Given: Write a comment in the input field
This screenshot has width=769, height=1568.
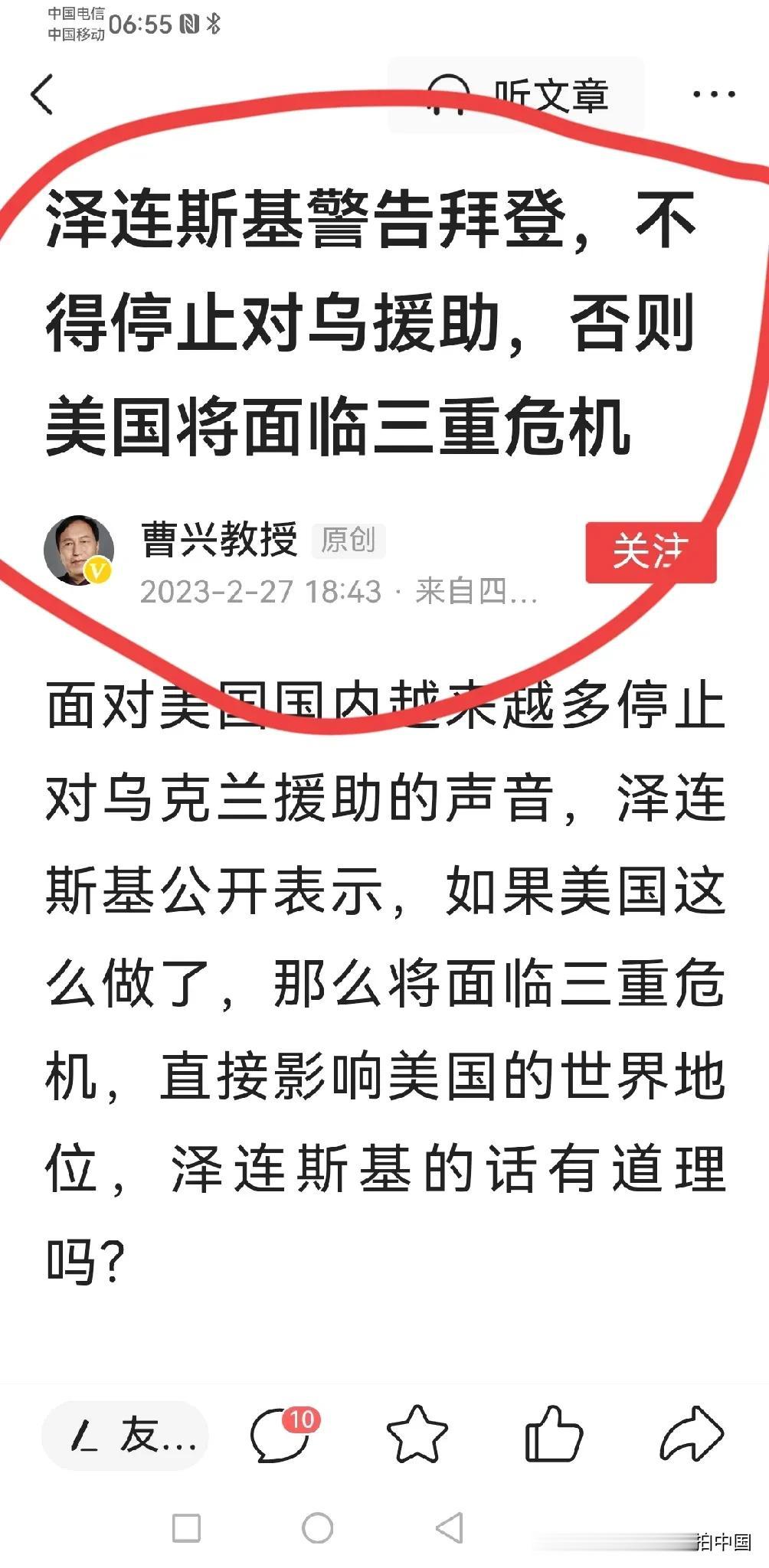Looking at the screenshot, I should click(x=126, y=1435).
